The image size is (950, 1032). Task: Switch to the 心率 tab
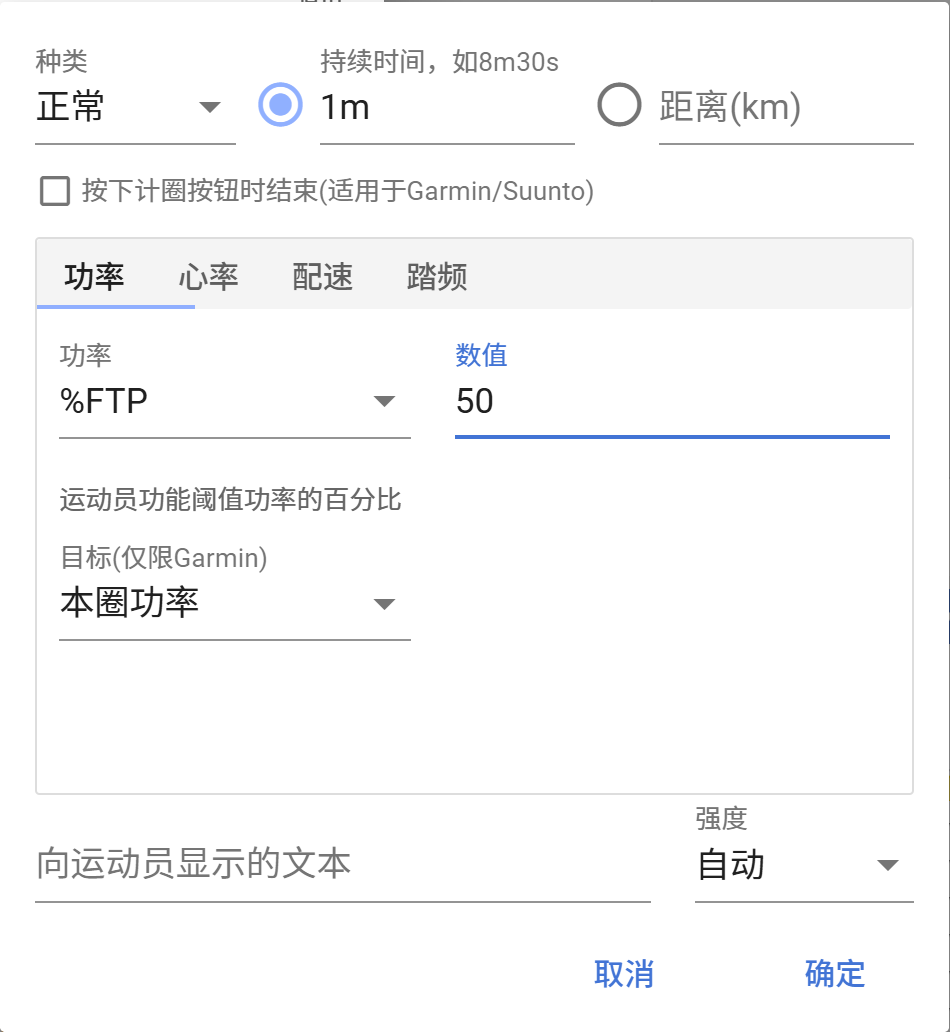tap(208, 276)
